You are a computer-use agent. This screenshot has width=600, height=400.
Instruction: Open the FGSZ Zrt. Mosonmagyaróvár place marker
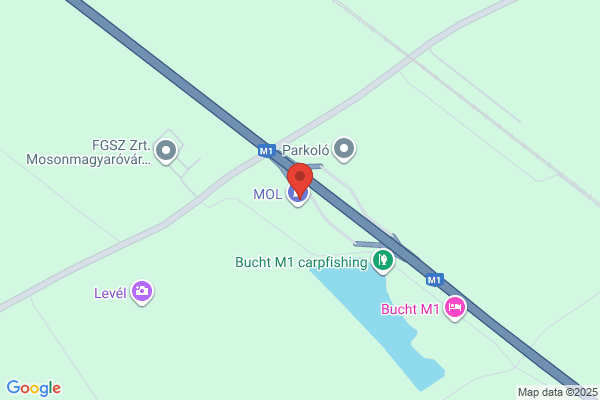pos(166,152)
